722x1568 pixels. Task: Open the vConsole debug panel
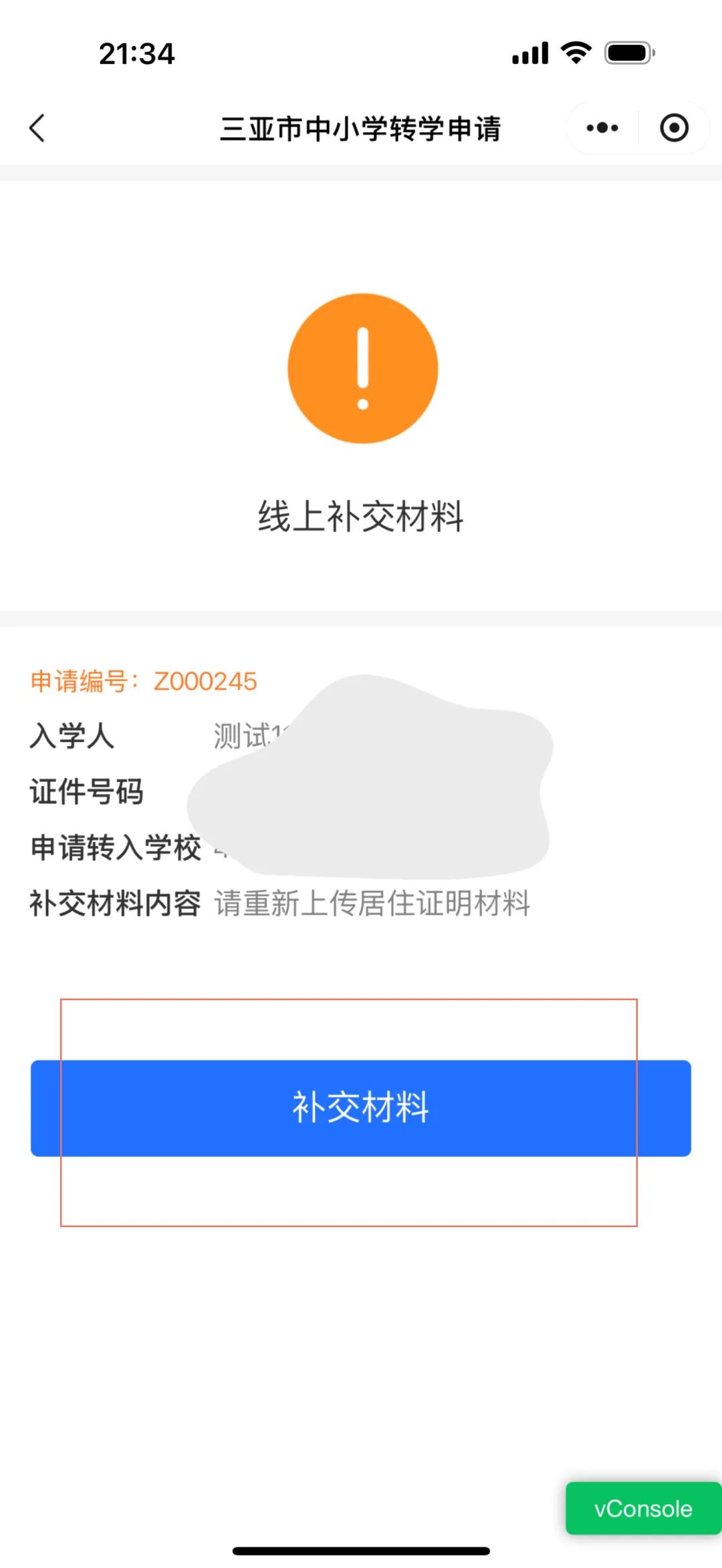coord(643,1509)
